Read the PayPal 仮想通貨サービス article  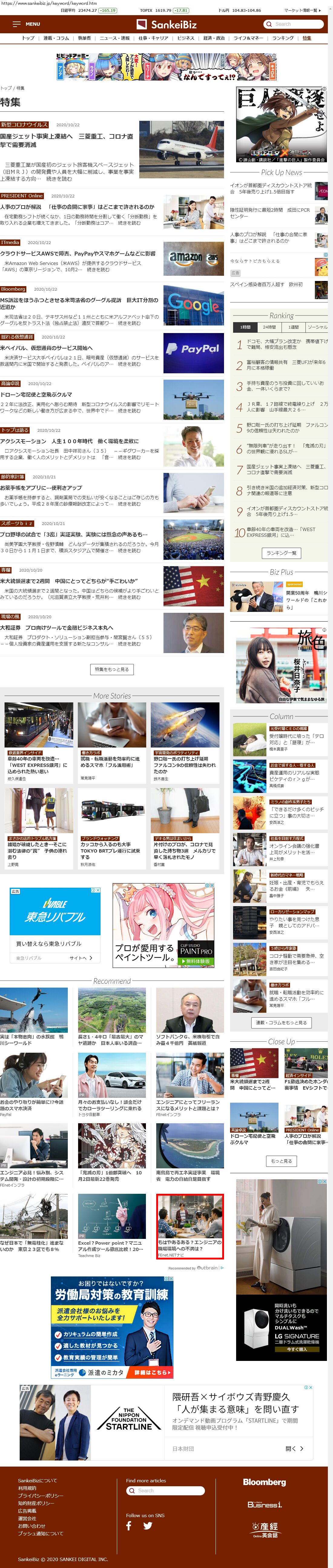pos(46,348)
